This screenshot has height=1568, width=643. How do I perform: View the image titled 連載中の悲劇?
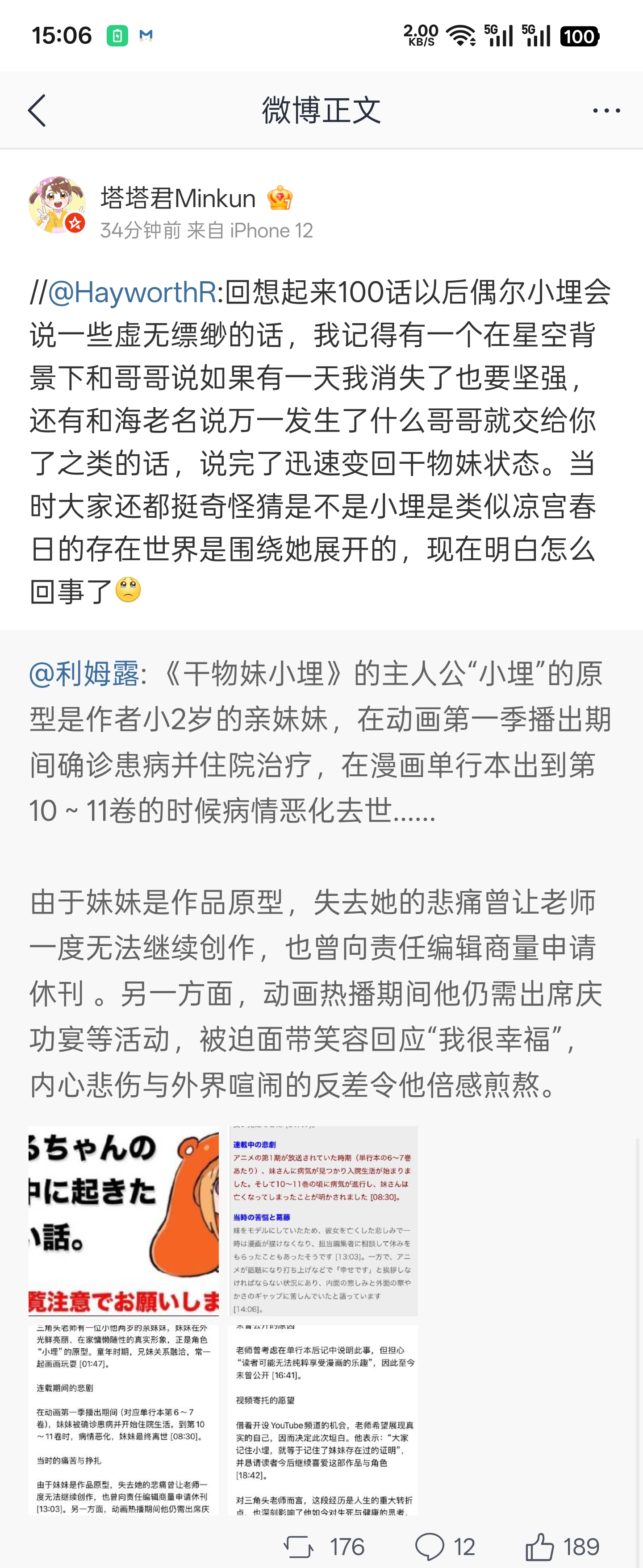(323, 1220)
